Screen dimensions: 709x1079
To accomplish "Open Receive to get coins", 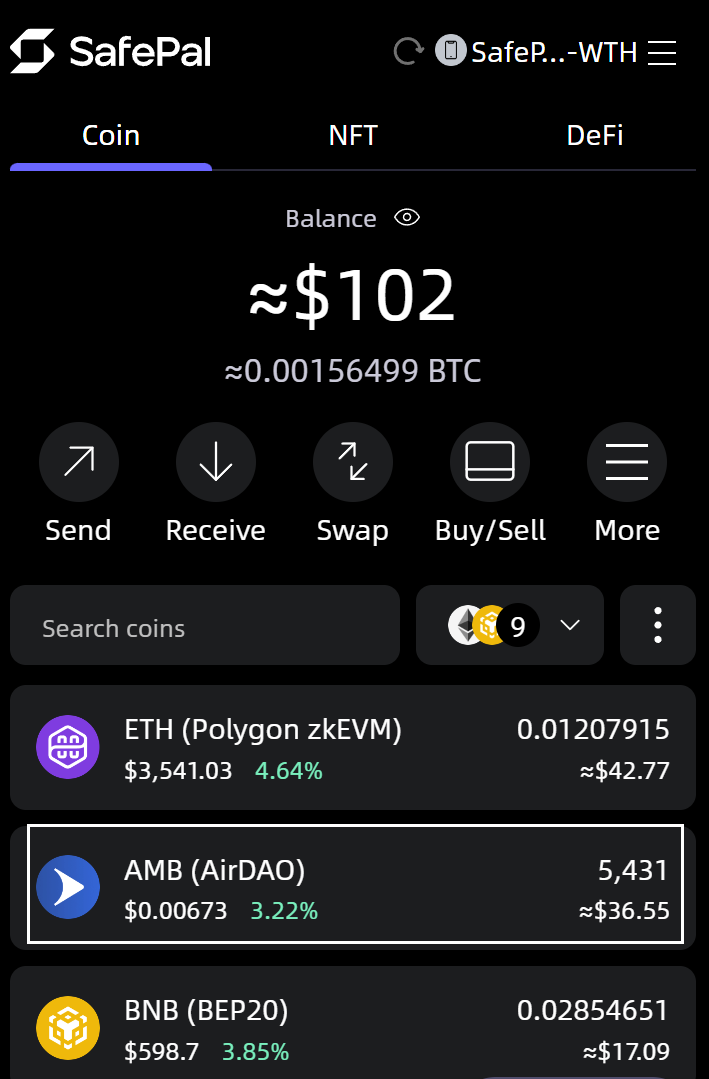I will 216,463.
